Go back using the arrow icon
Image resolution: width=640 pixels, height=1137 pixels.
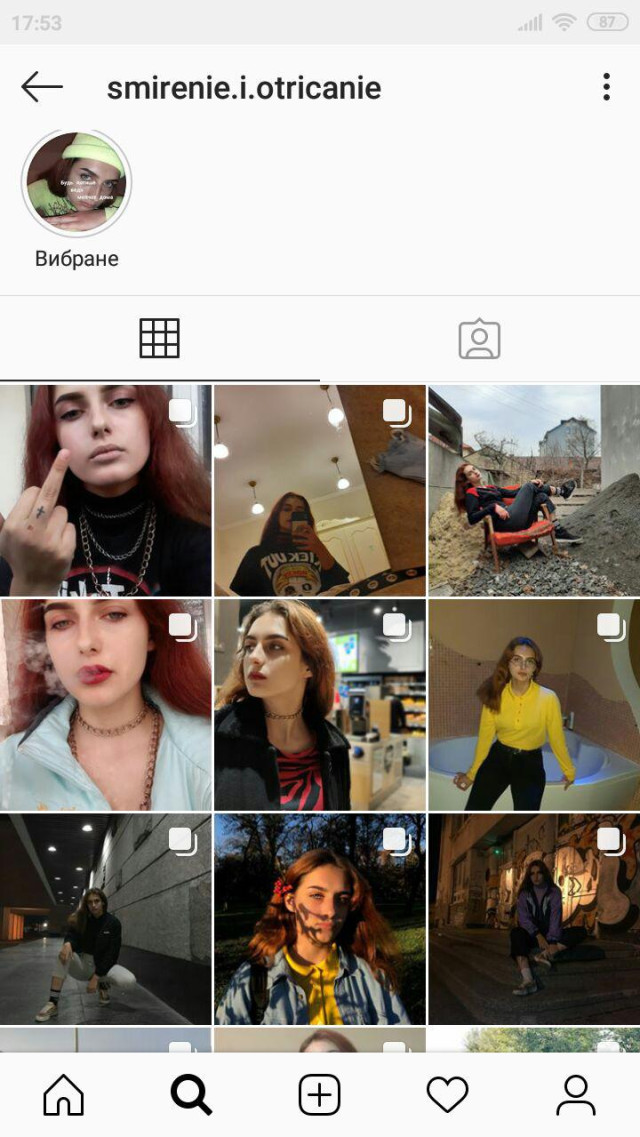42,87
